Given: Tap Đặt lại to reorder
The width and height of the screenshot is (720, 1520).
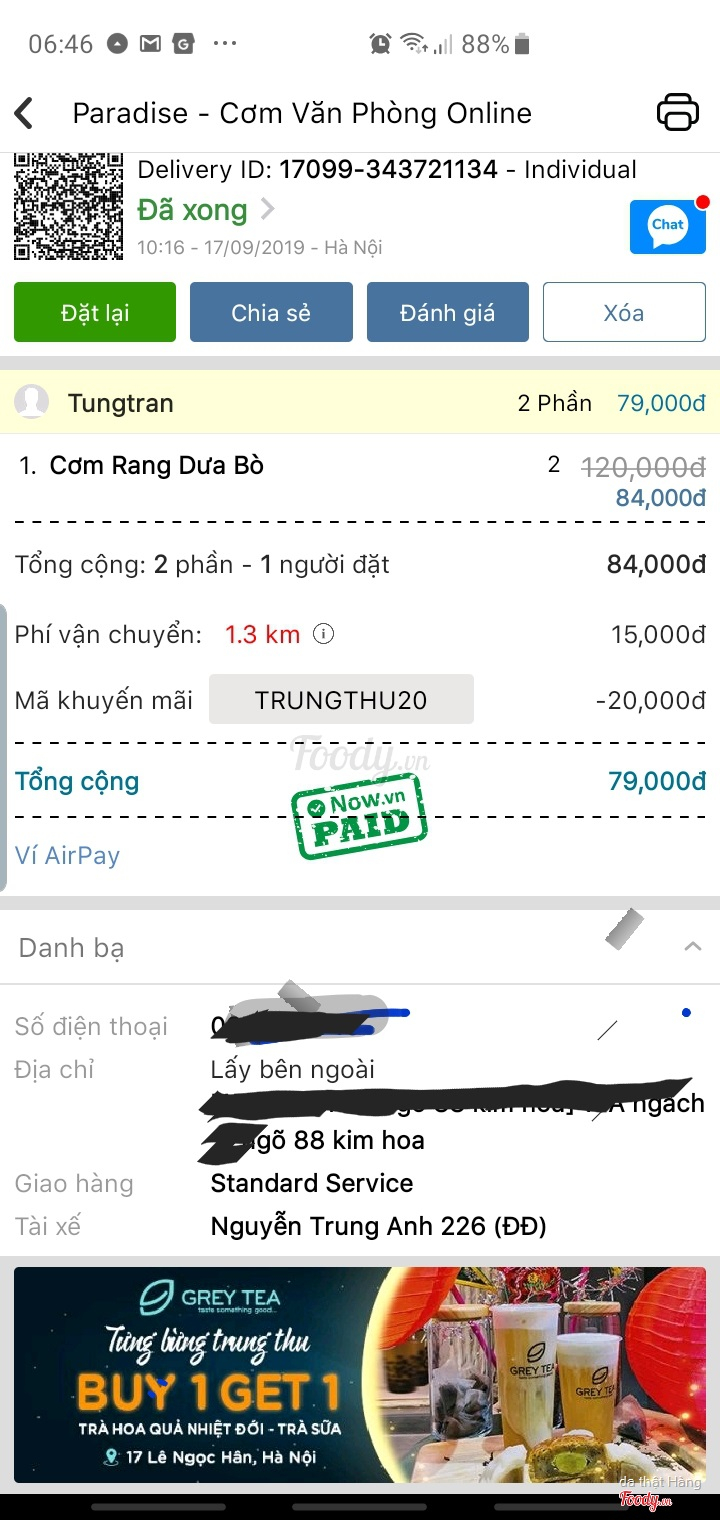Looking at the screenshot, I should (x=95, y=313).
